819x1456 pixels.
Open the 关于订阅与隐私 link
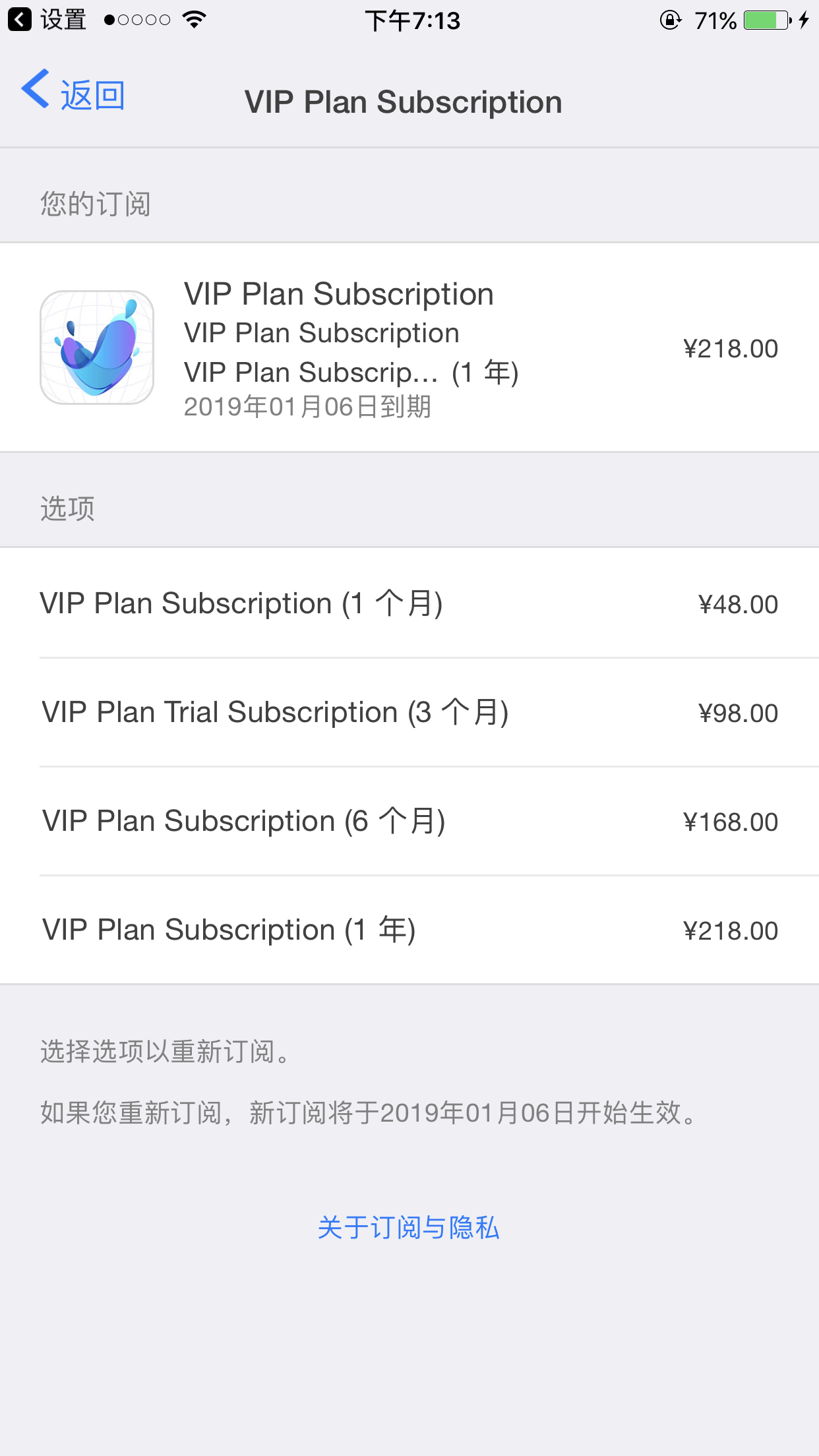point(409,1228)
